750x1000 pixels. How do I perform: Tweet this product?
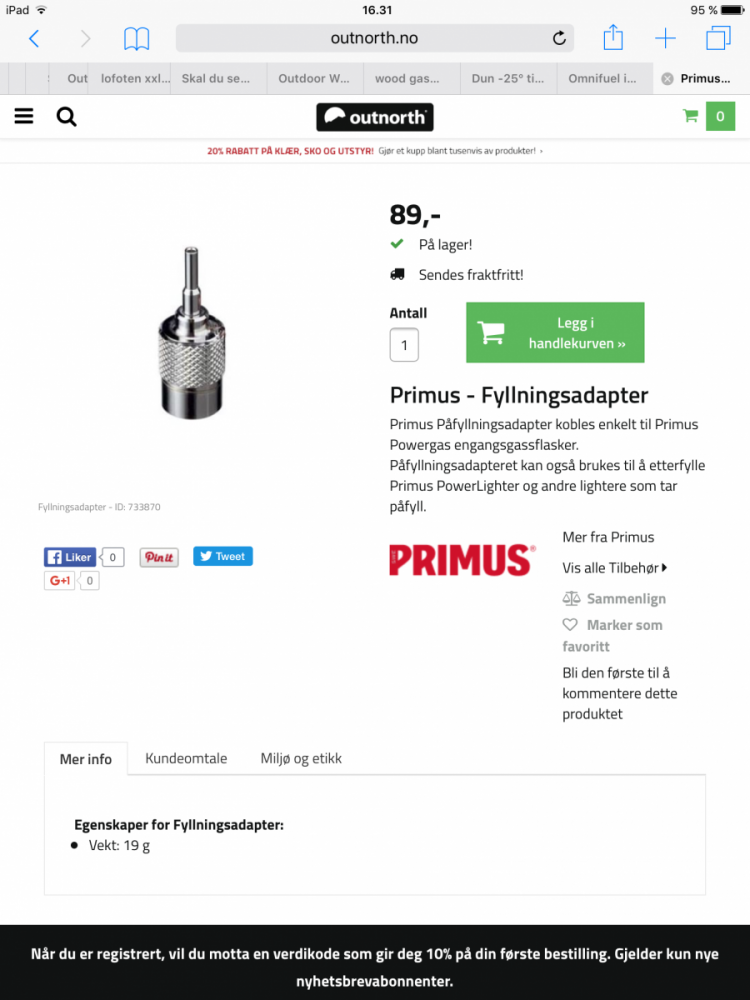point(222,556)
